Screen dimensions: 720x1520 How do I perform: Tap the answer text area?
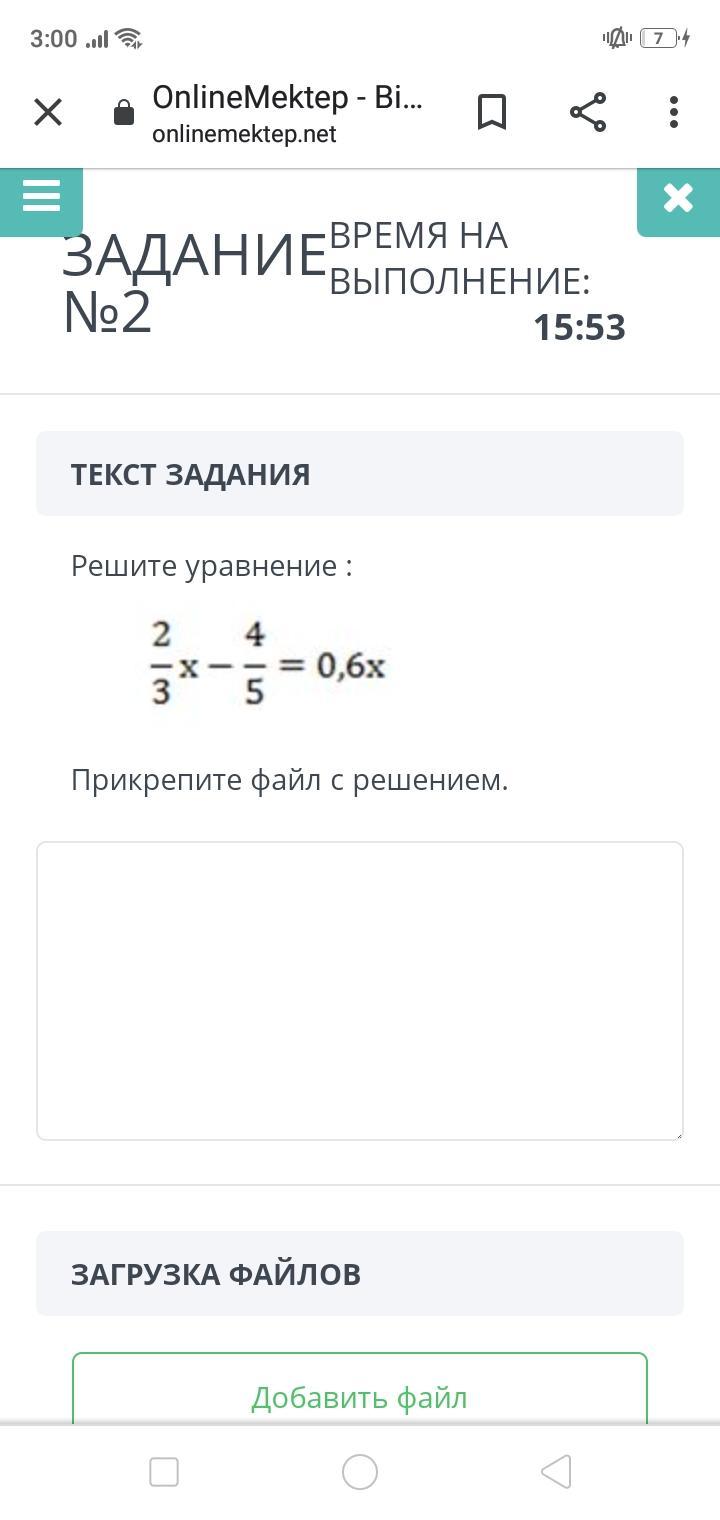click(x=360, y=990)
